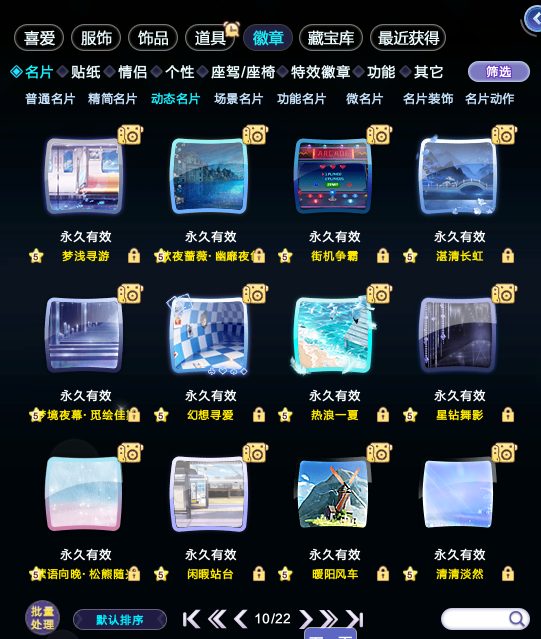Screen dimensions: 541x639
Task: Tap the 筛选 filter button
Action: coord(499,72)
